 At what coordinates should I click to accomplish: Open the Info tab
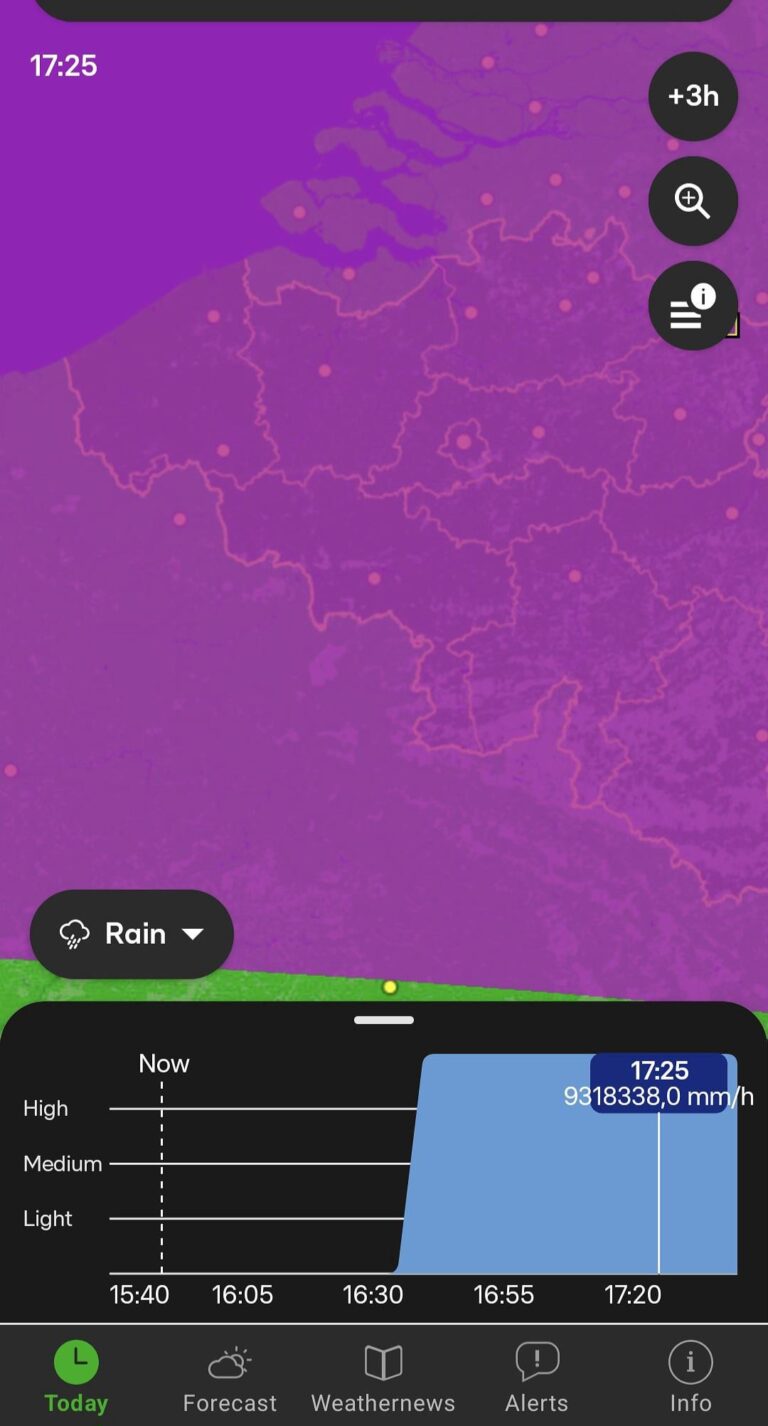(x=690, y=1378)
